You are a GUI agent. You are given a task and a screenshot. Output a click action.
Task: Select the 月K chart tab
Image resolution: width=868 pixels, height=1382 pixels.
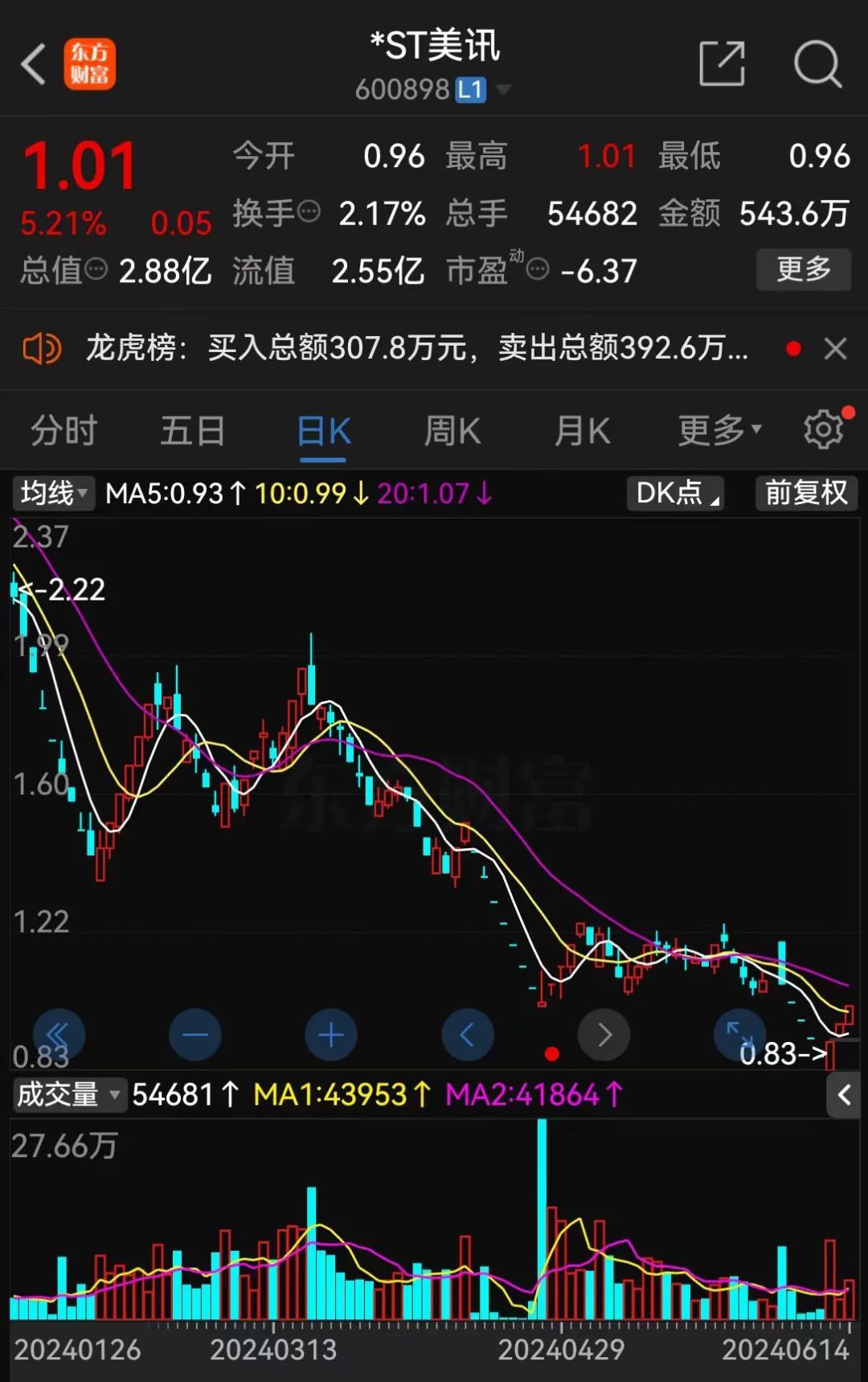click(582, 432)
